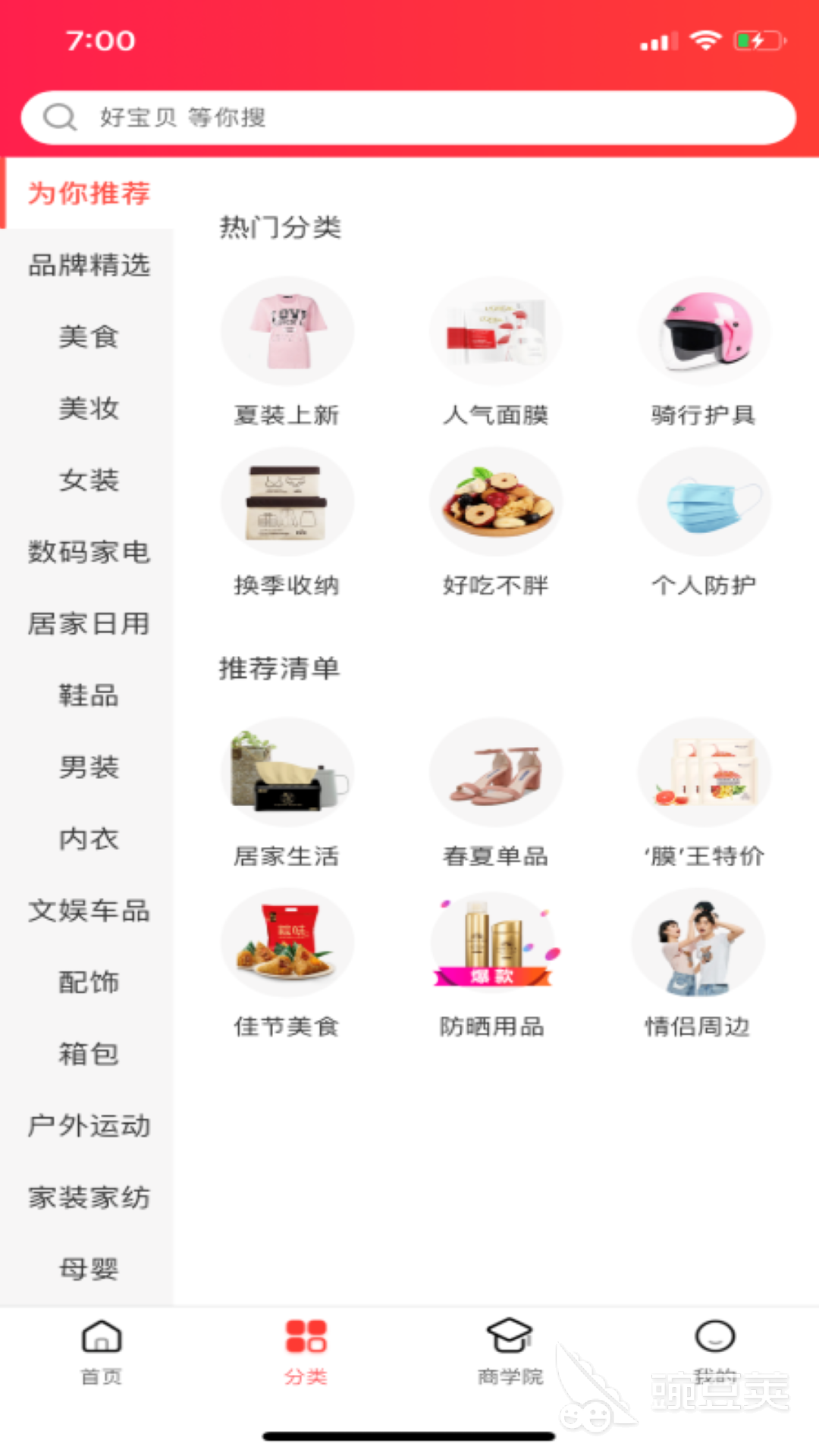Open the 户外运动 category
This screenshot has width=819, height=1456.
click(87, 1125)
